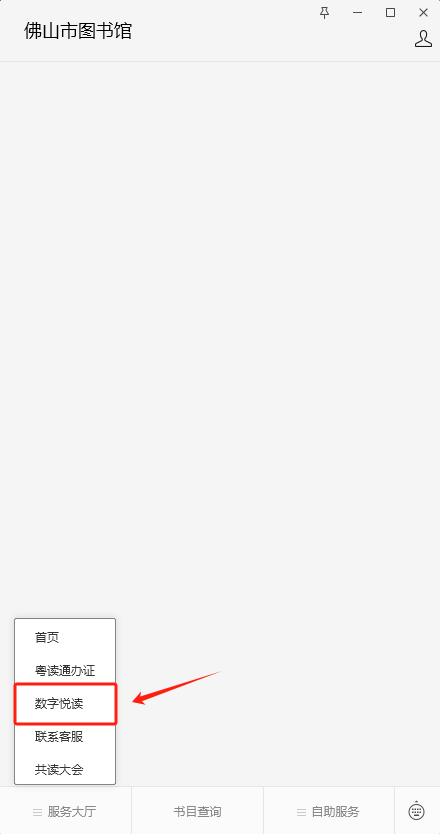Pin the window on top
Screen dimensions: 440x834
[x=325, y=13]
